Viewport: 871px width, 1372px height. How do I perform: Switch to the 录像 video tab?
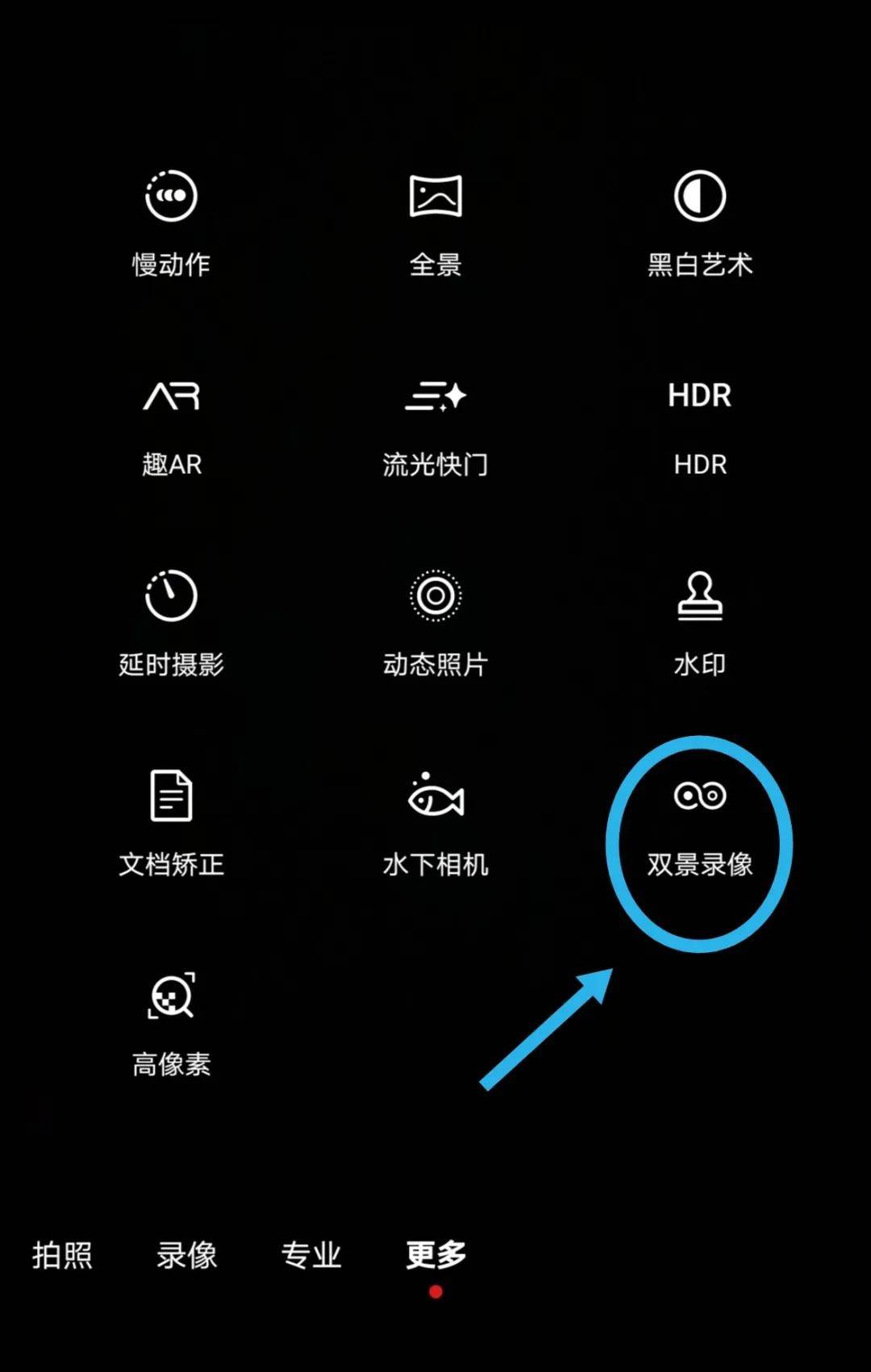186,1255
